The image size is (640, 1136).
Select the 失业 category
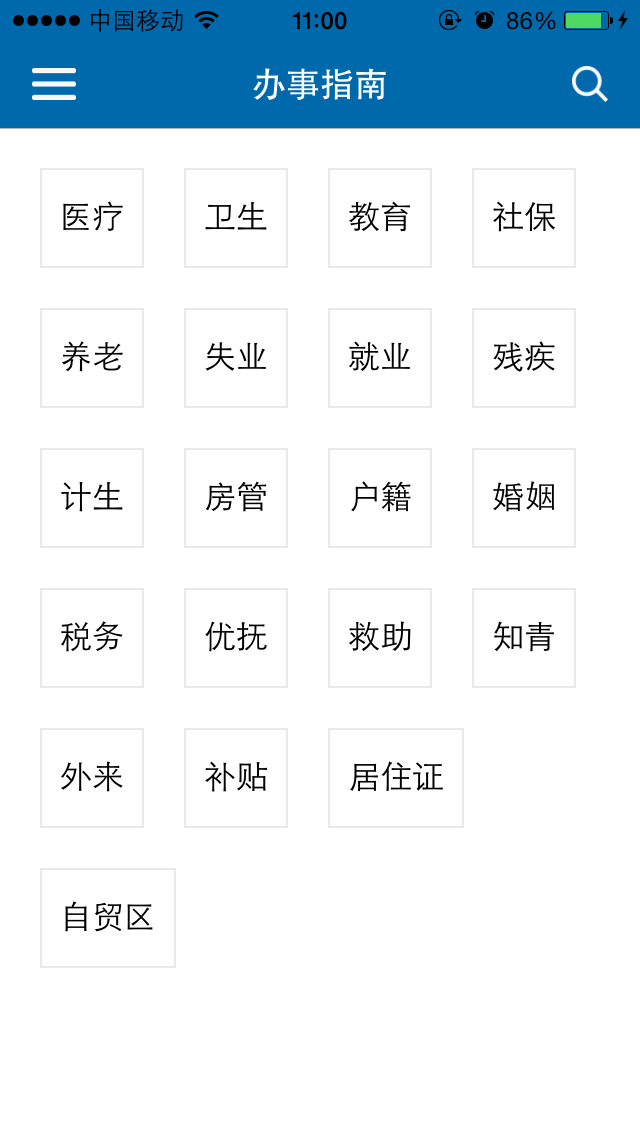coord(236,358)
